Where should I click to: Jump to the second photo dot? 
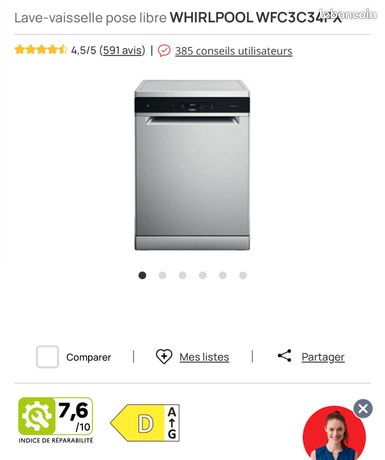pyautogui.click(x=162, y=275)
